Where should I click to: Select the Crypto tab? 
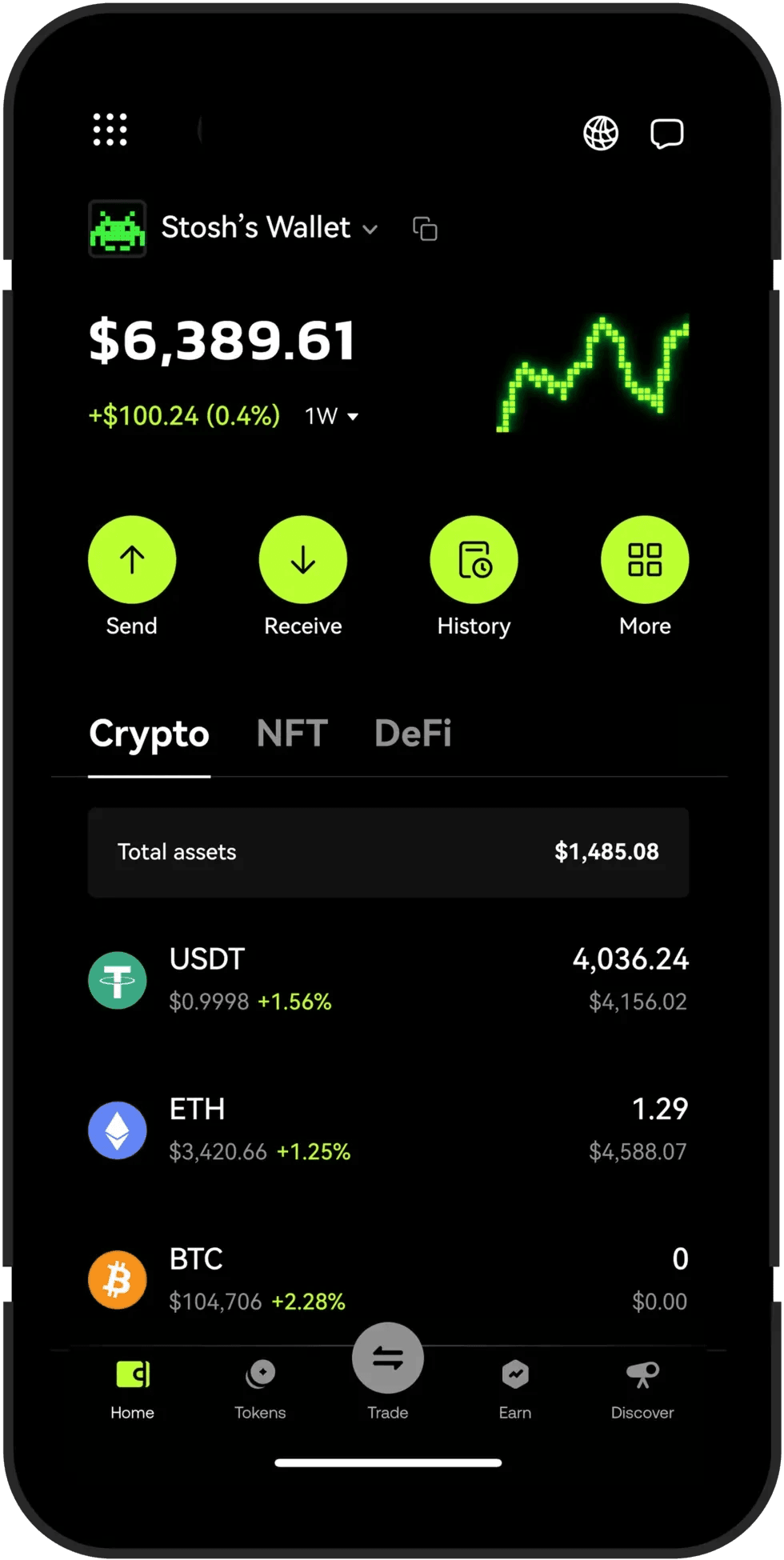click(150, 734)
